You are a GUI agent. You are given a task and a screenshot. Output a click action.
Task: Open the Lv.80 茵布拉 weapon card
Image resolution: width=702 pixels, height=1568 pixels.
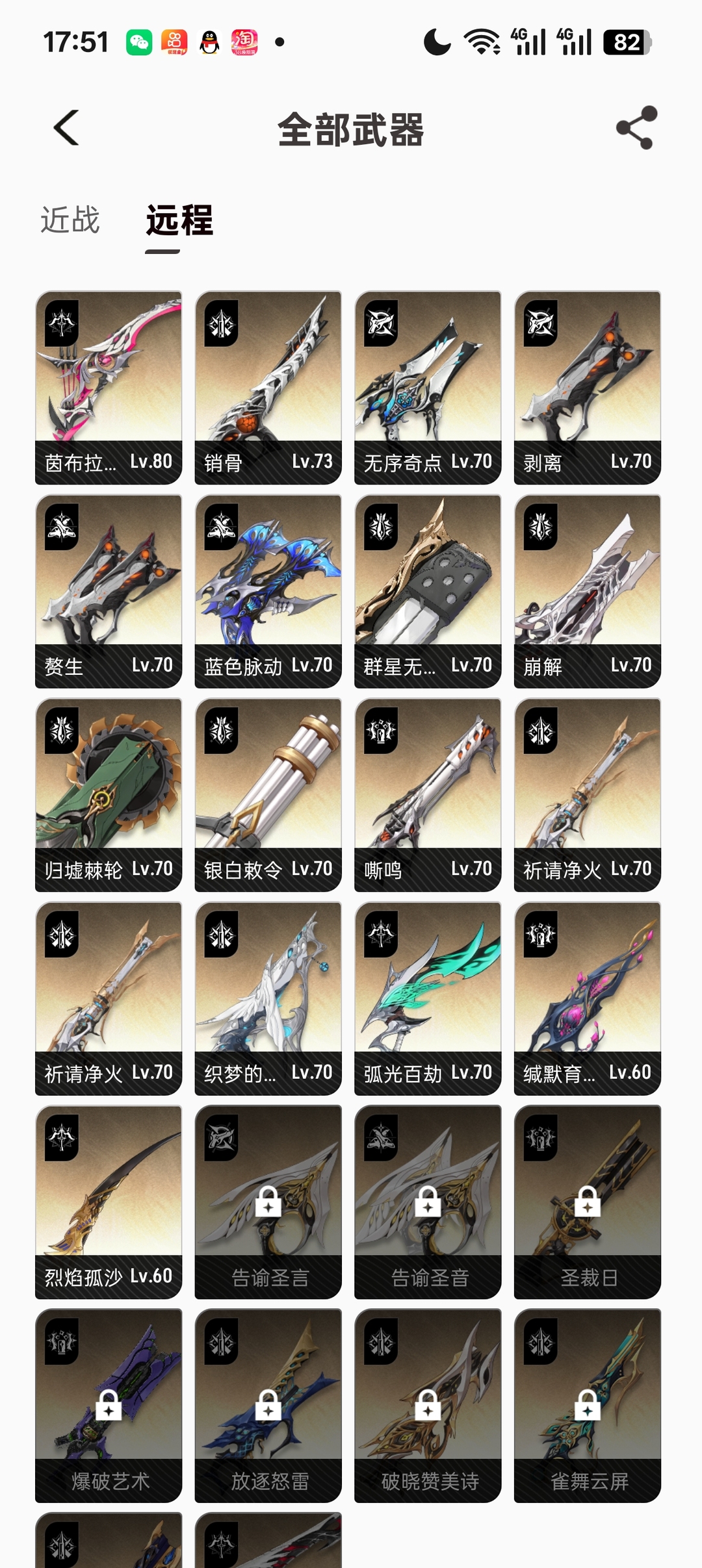pyautogui.click(x=109, y=387)
